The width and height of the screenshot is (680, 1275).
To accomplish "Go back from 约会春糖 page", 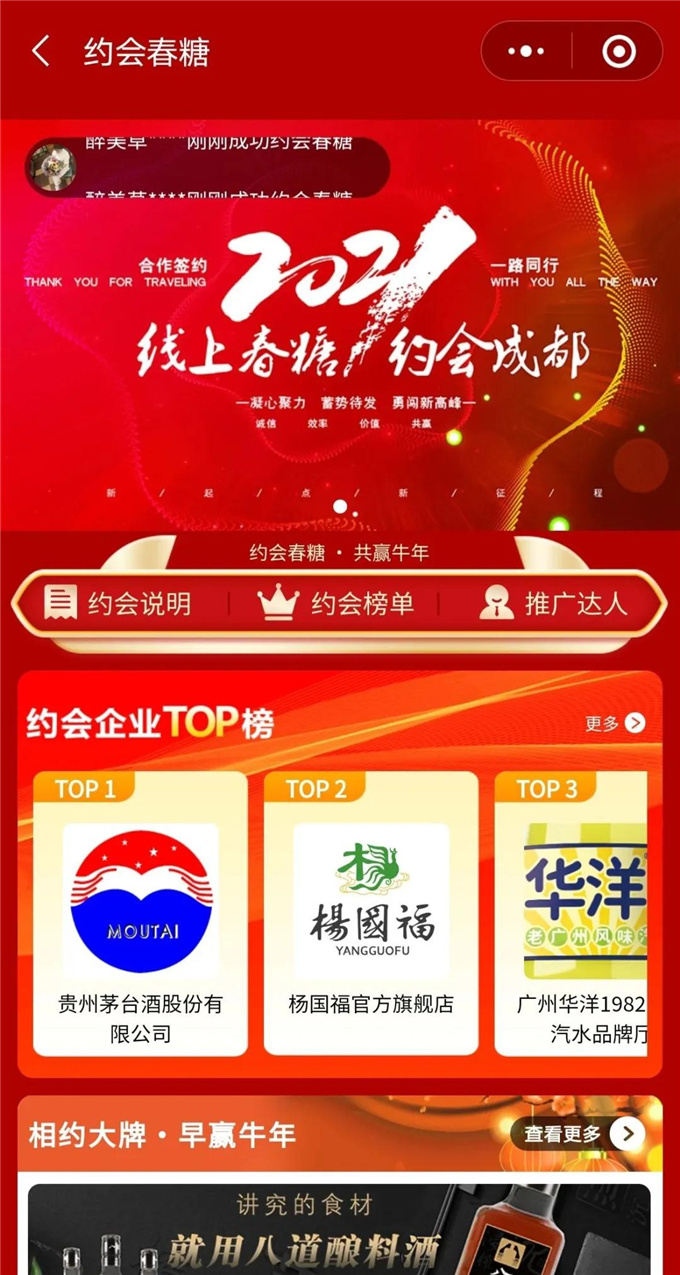I will pyautogui.click(x=40, y=52).
